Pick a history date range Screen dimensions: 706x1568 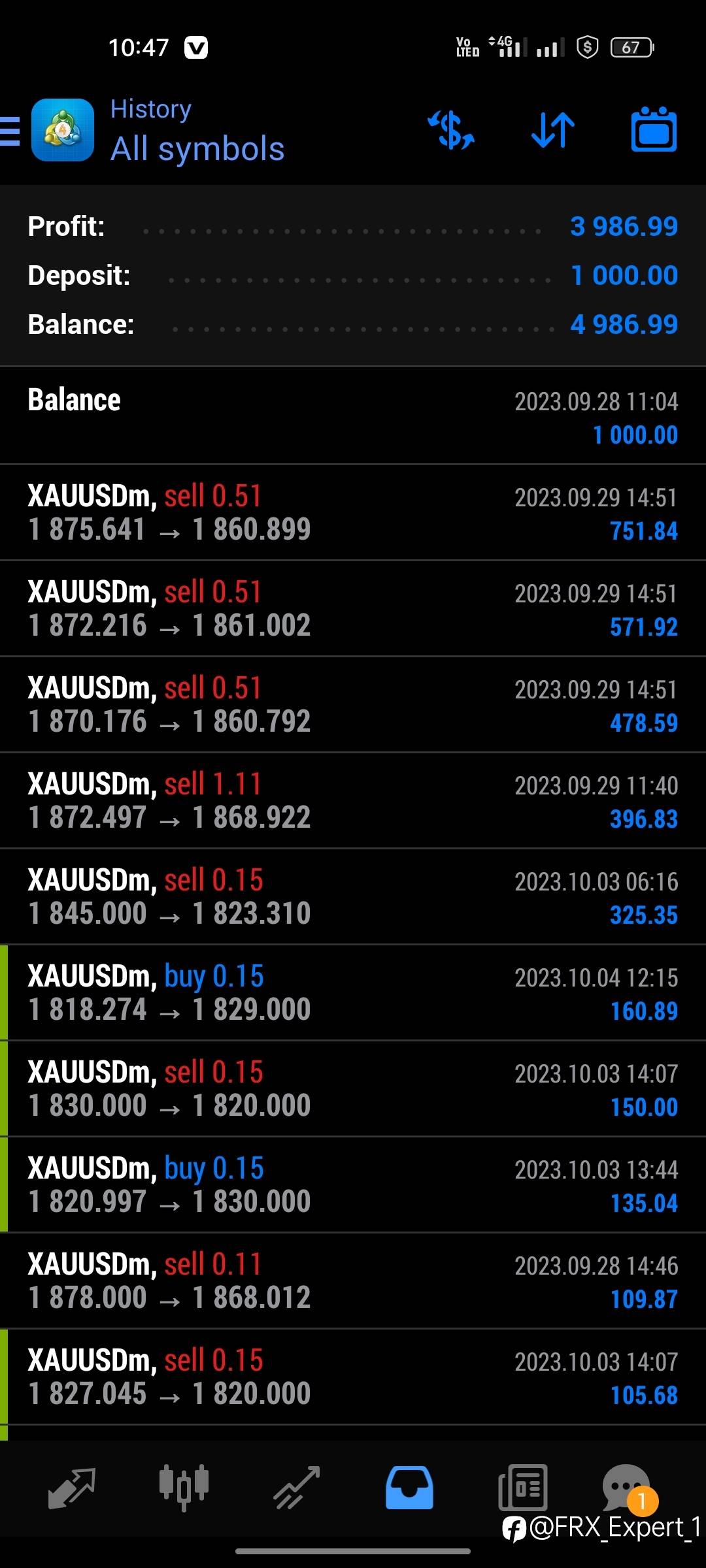(654, 130)
